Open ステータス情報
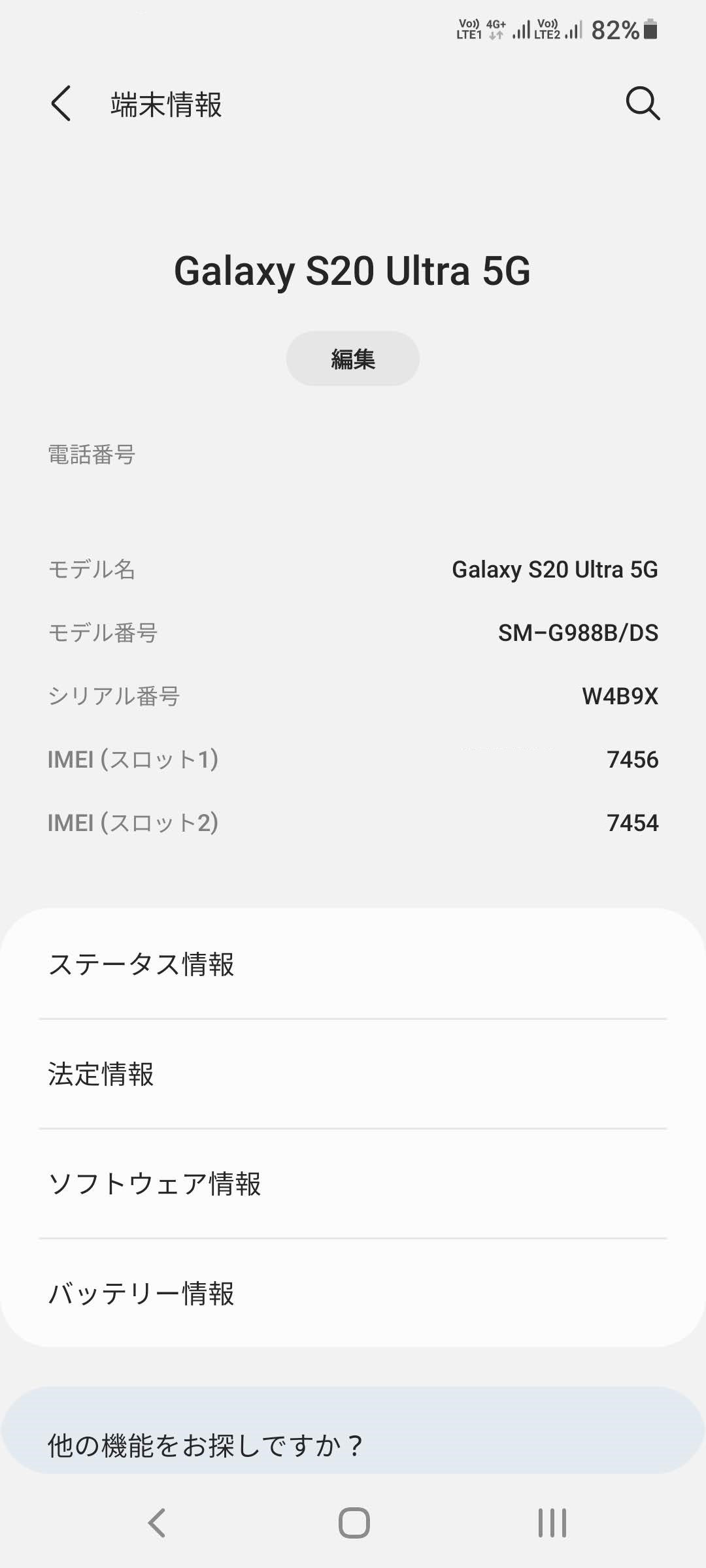This screenshot has width=706, height=1568. coord(353,964)
